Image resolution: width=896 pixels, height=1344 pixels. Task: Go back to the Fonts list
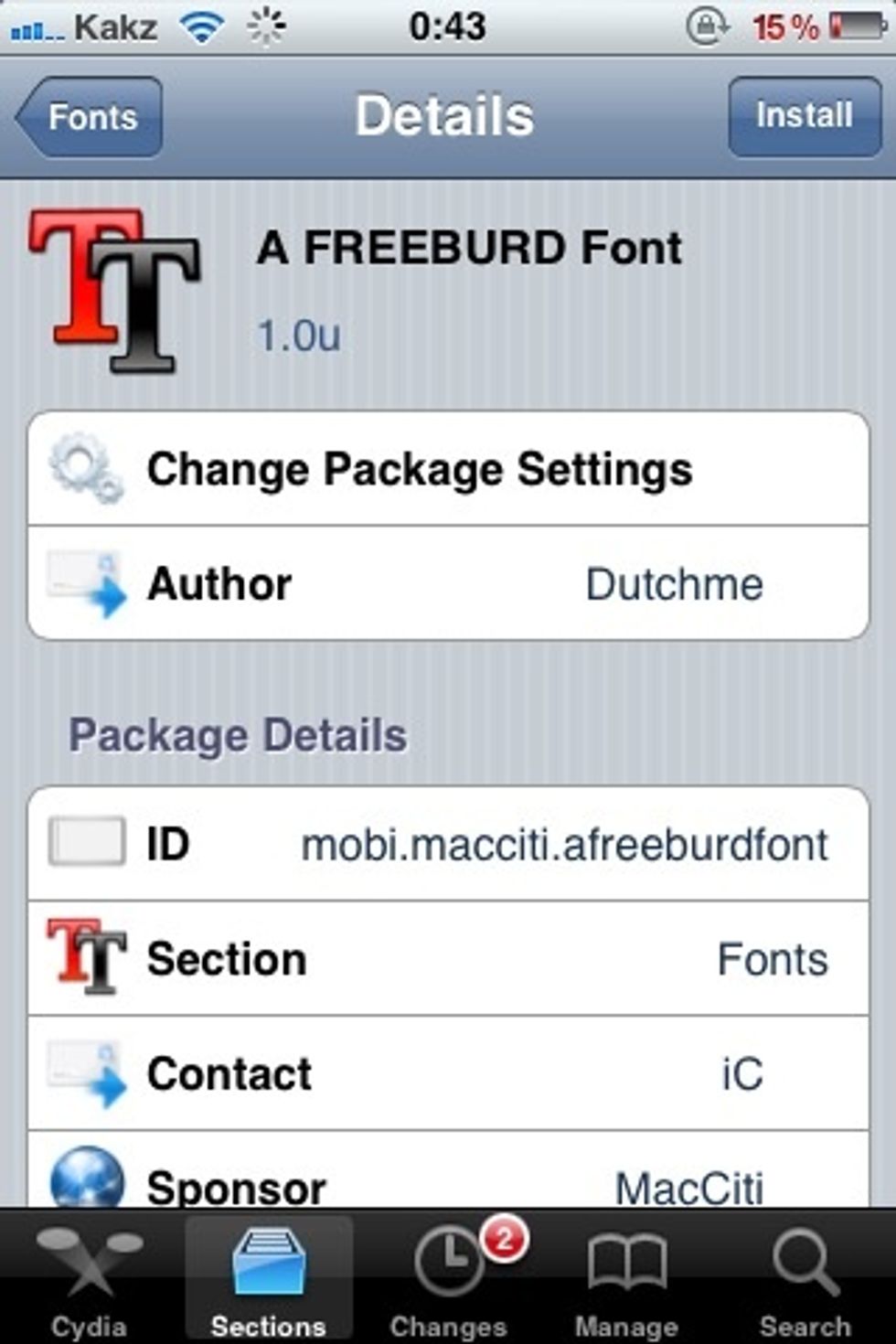point(91,117)
